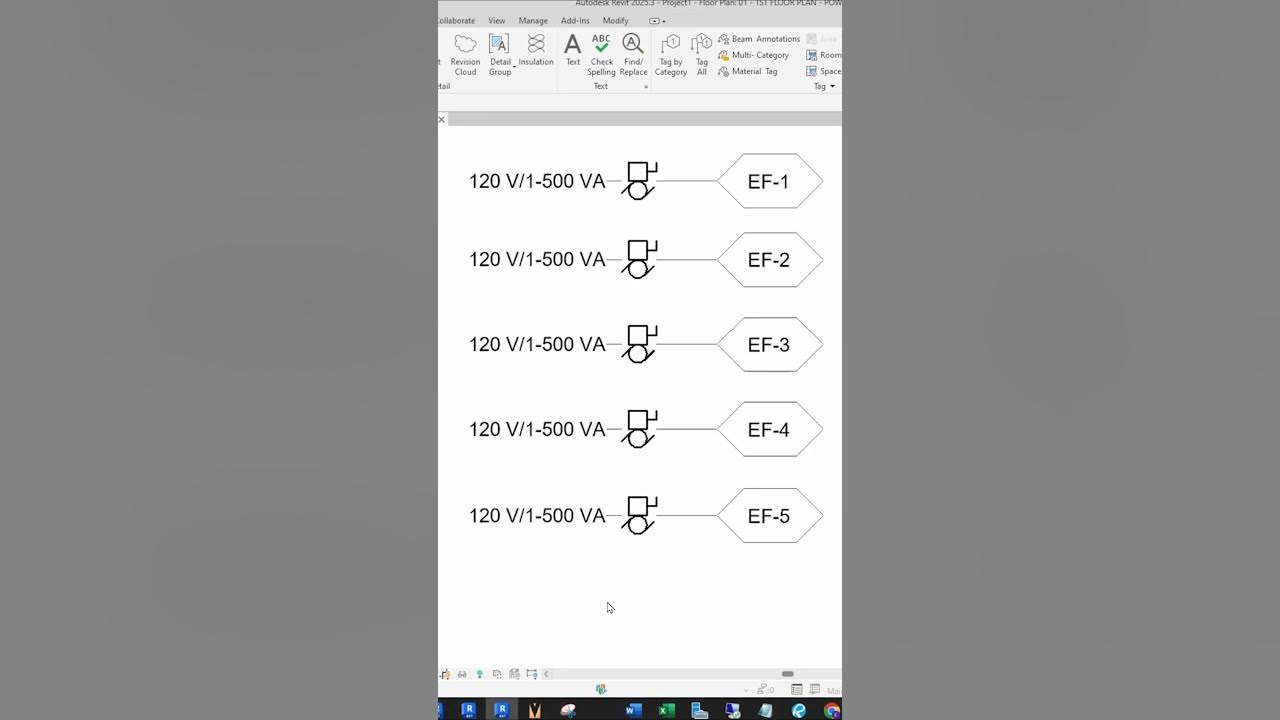This screenshot has width=1280, height=720.
Task: Open Excel from the taskbar
Action: click(x=666, y=710)
